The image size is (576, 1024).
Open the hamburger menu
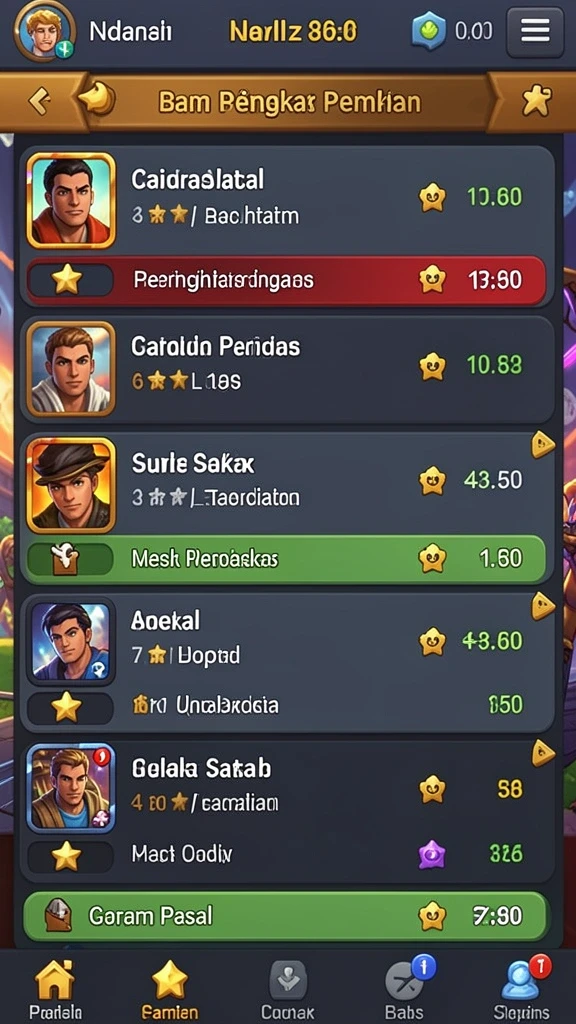click(535, 32)
